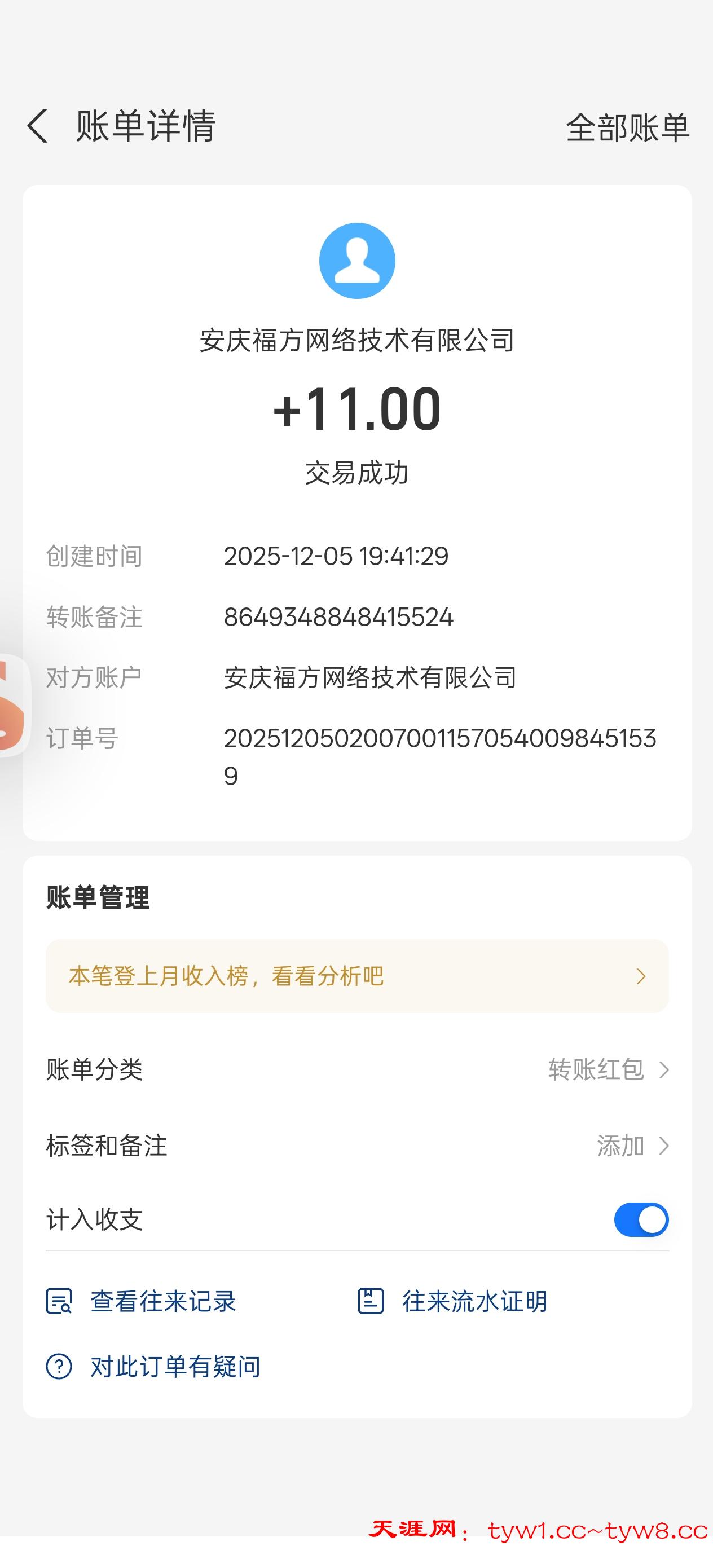This screenshot has width=713, height=1568.
Task: Open 全部账单 in the top right
Action: 627,127
